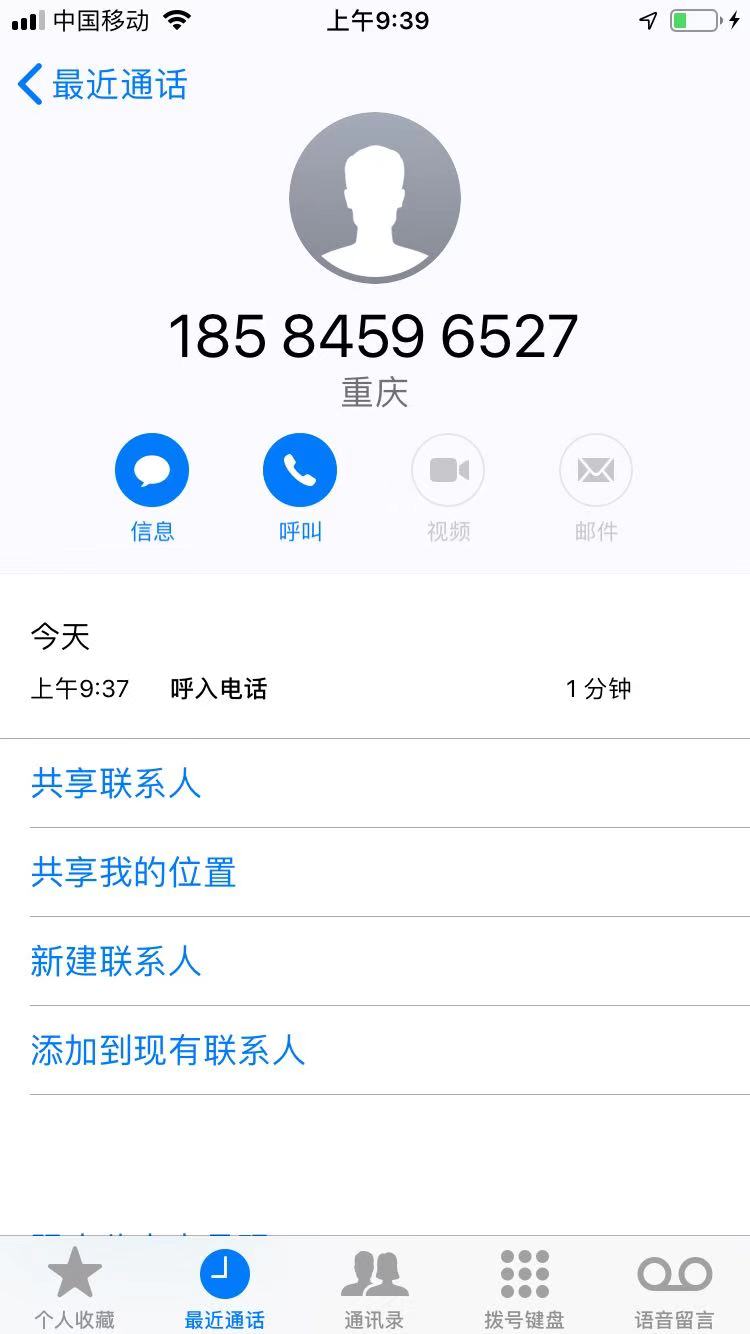This screenshot has width=750, height=1334.
Task: Tap the grayed-out 视频 video call icon
Action: [x=448, y=469]
